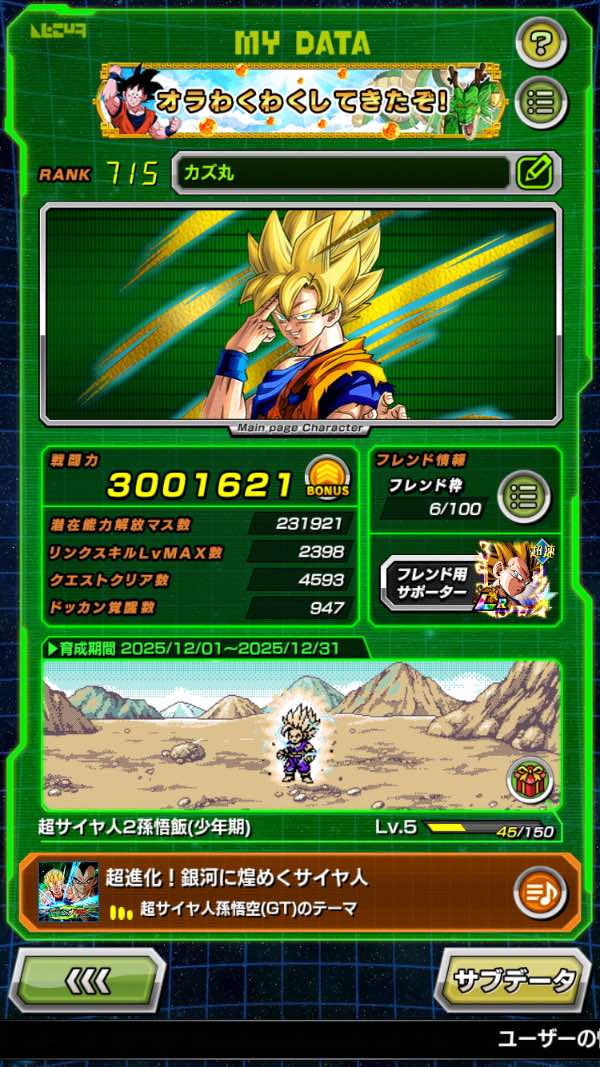
Task: Change the main page character image
Action: click(300, 313)
